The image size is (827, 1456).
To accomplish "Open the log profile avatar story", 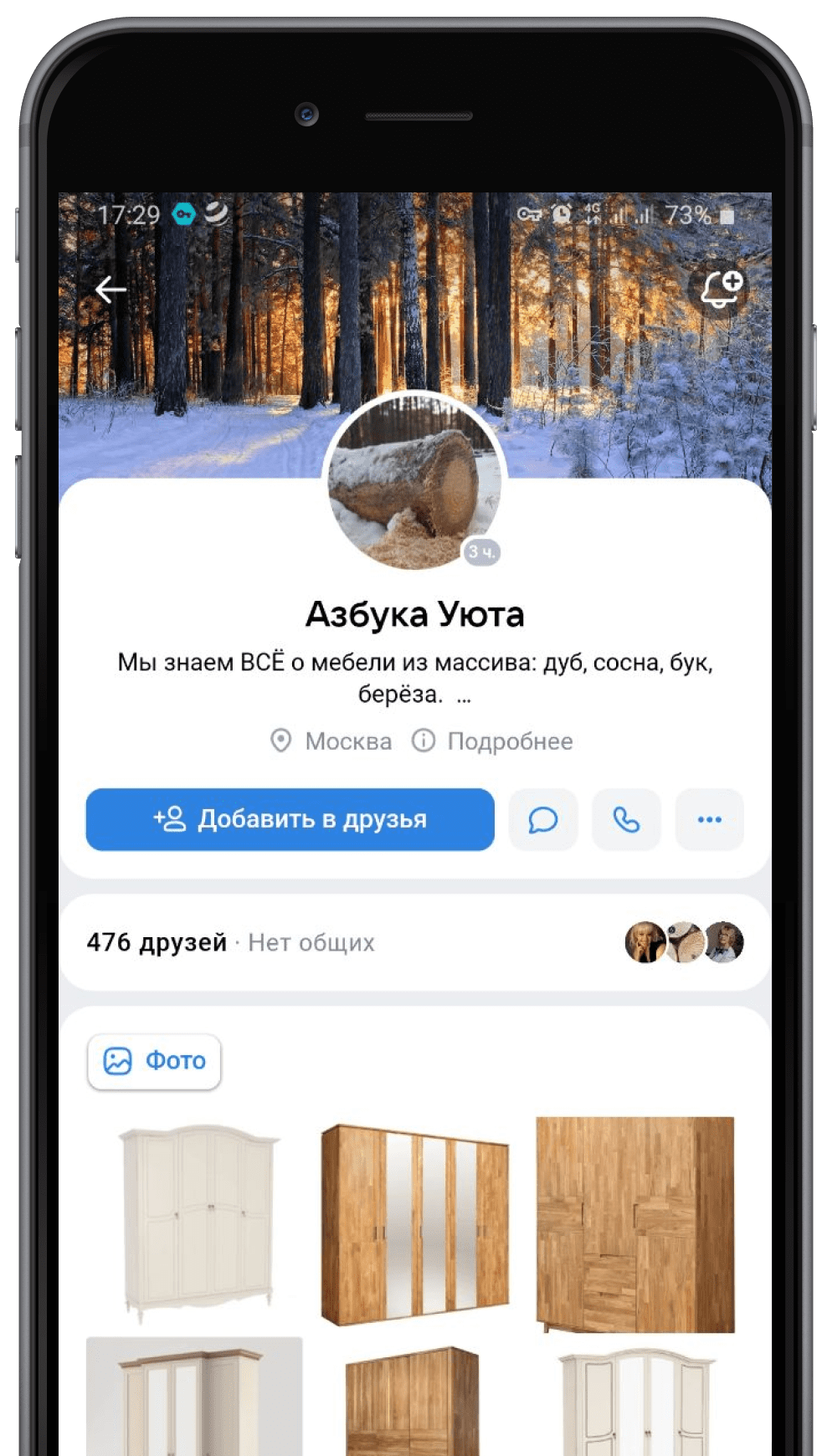I will point(414,483).
